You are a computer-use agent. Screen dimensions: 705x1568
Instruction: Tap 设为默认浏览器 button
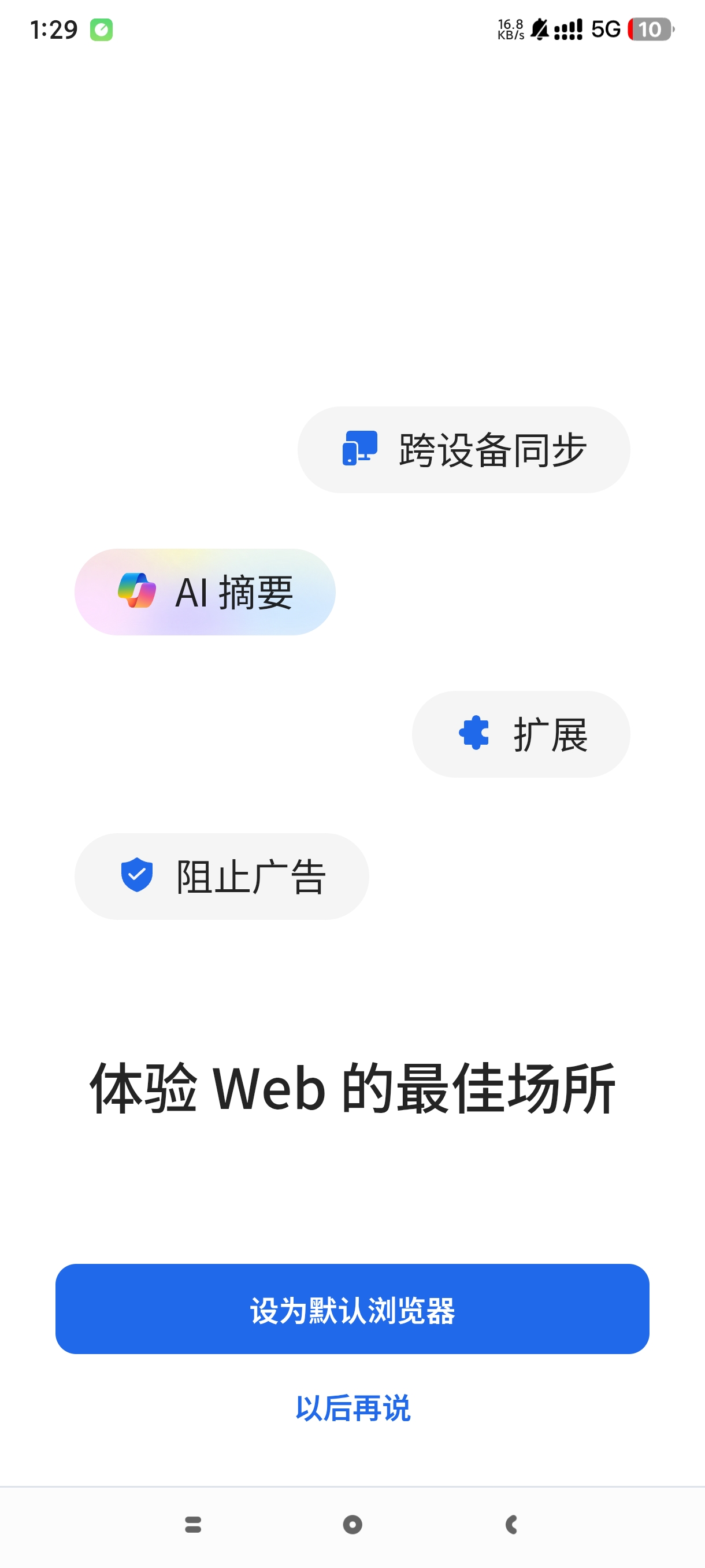[352, 1310]
